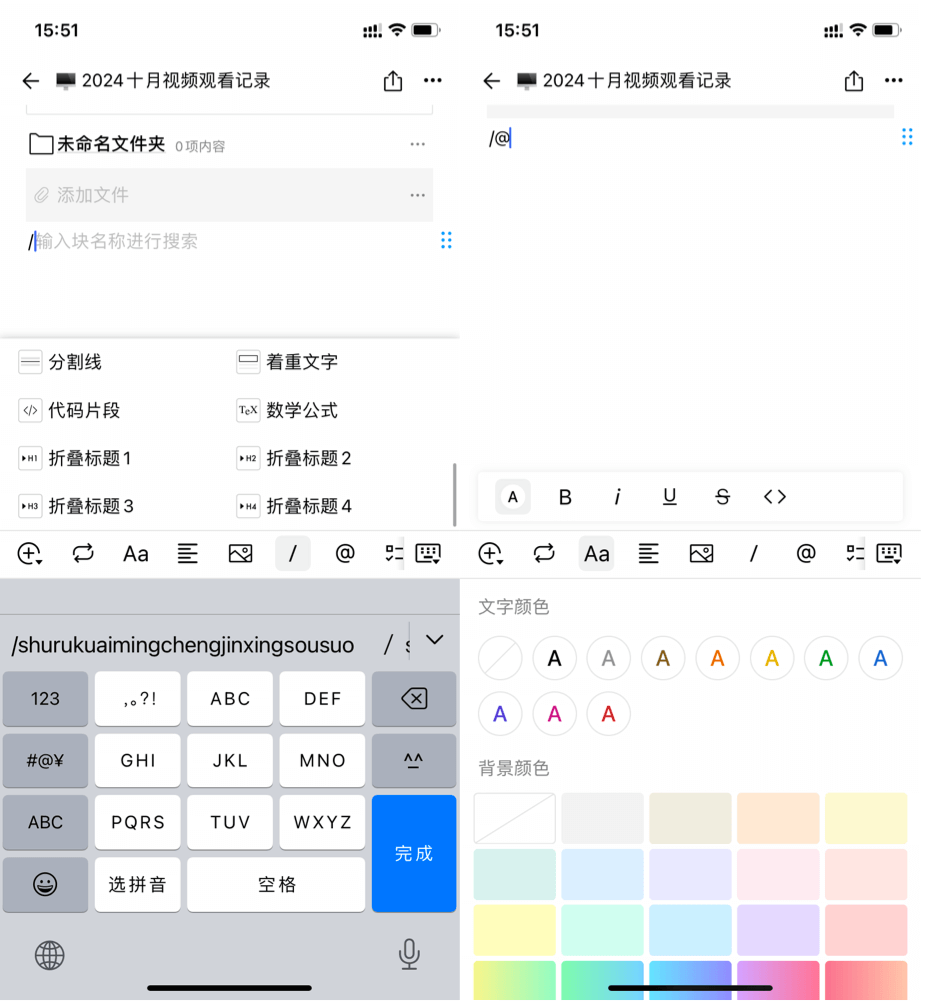This screenshot has height=1002, width=928.
Task: Choose the black text color
Action: click(x=554, y=658)
